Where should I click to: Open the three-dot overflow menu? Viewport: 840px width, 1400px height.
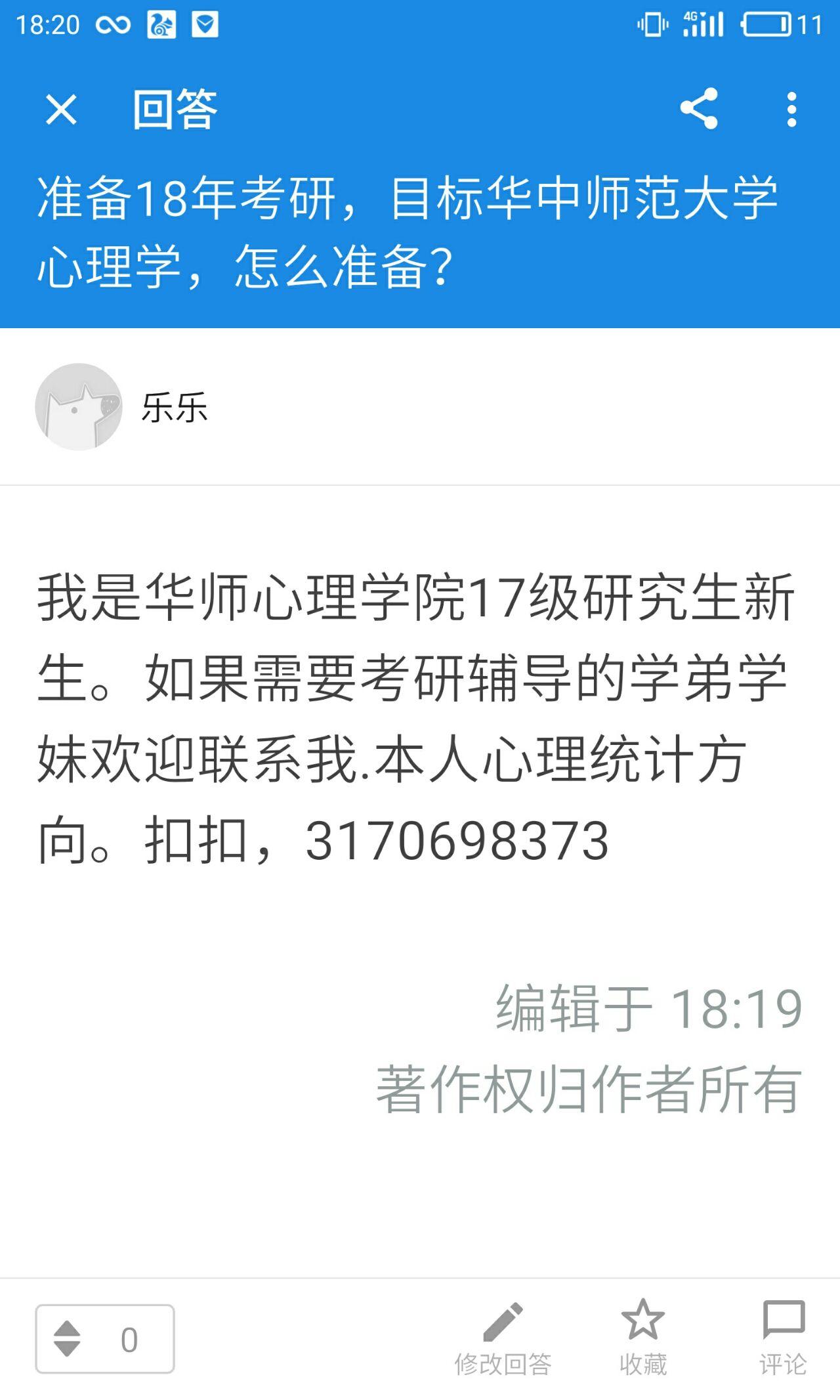pos(791,110)
